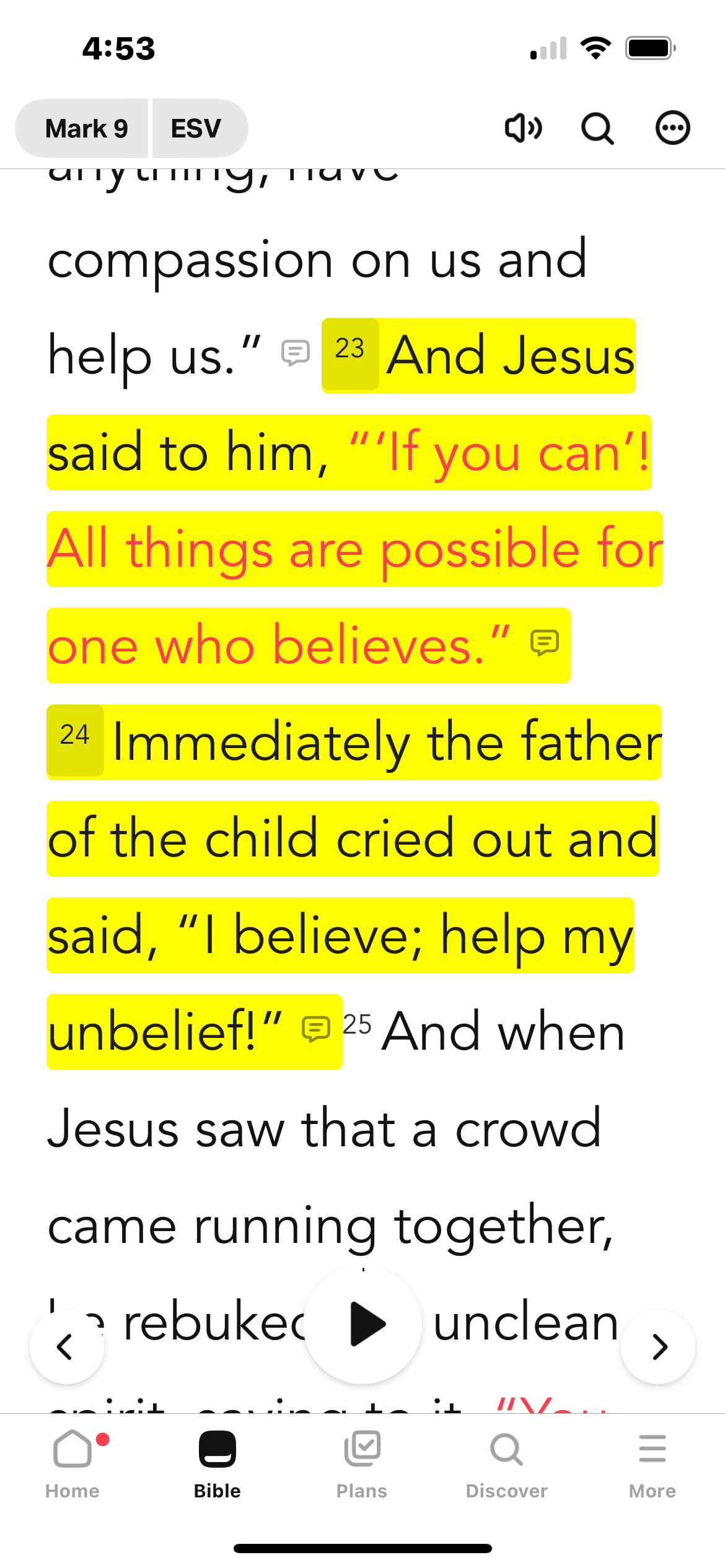Play the chapter audio

(364, 1324)
